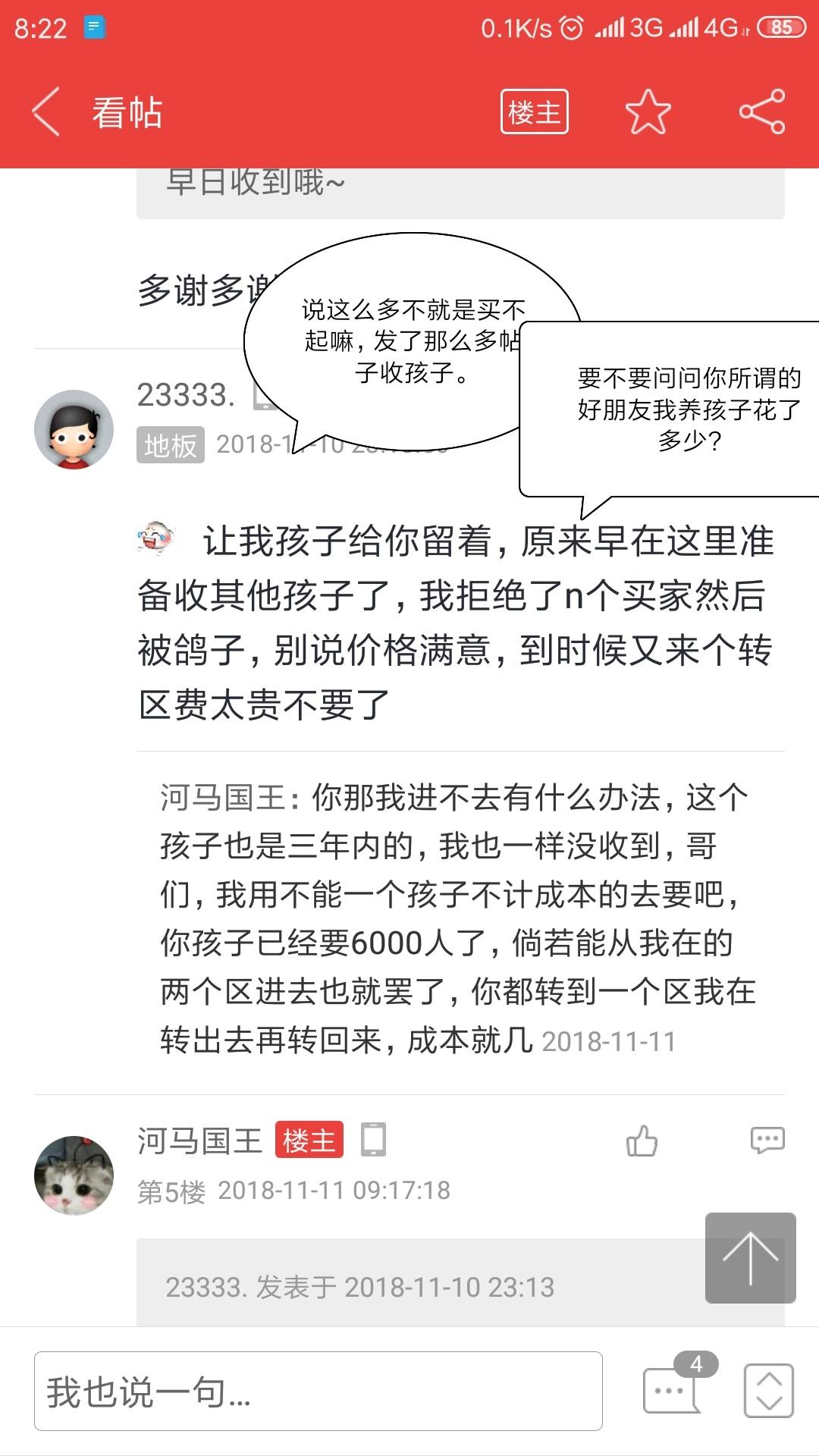This screenshot has height=1456, width=819.
Task: Filter posts by 楼主 only
Action: tap(534, 112)
